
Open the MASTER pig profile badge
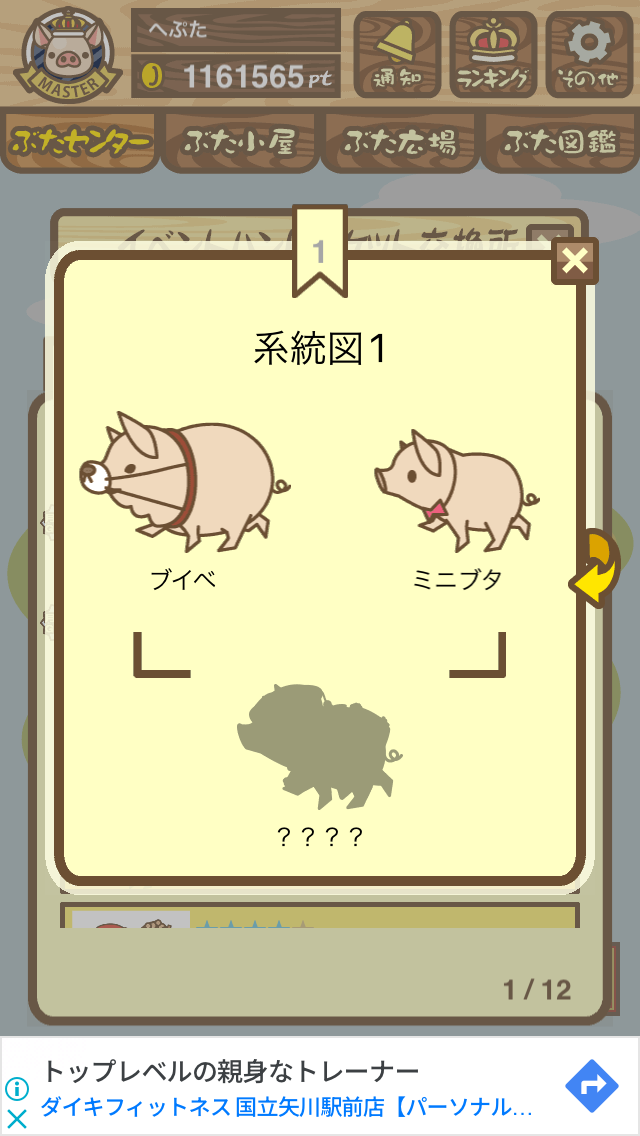pos(67,55)
